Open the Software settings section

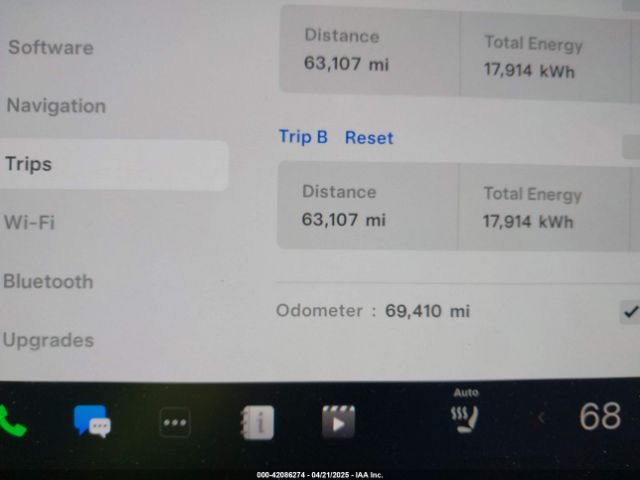point(51,47)
